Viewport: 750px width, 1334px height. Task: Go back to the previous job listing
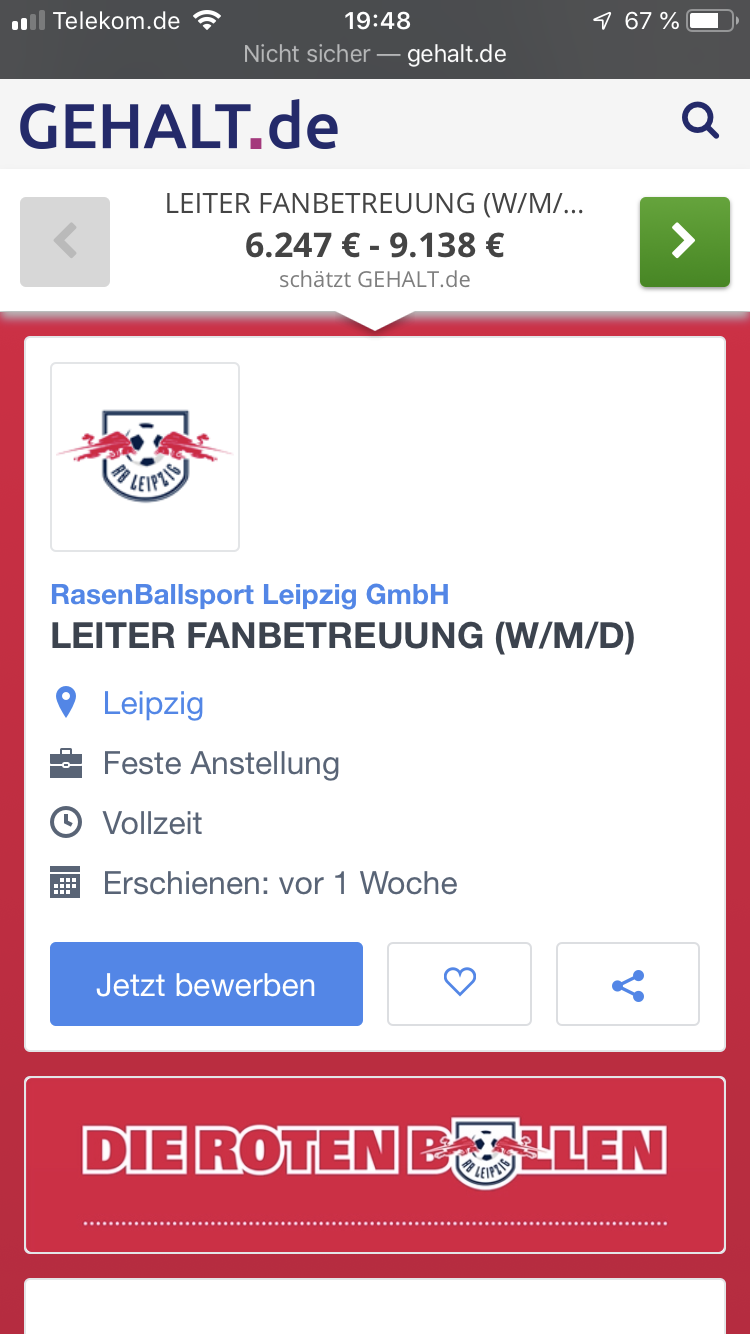click(x=65, y=242)
